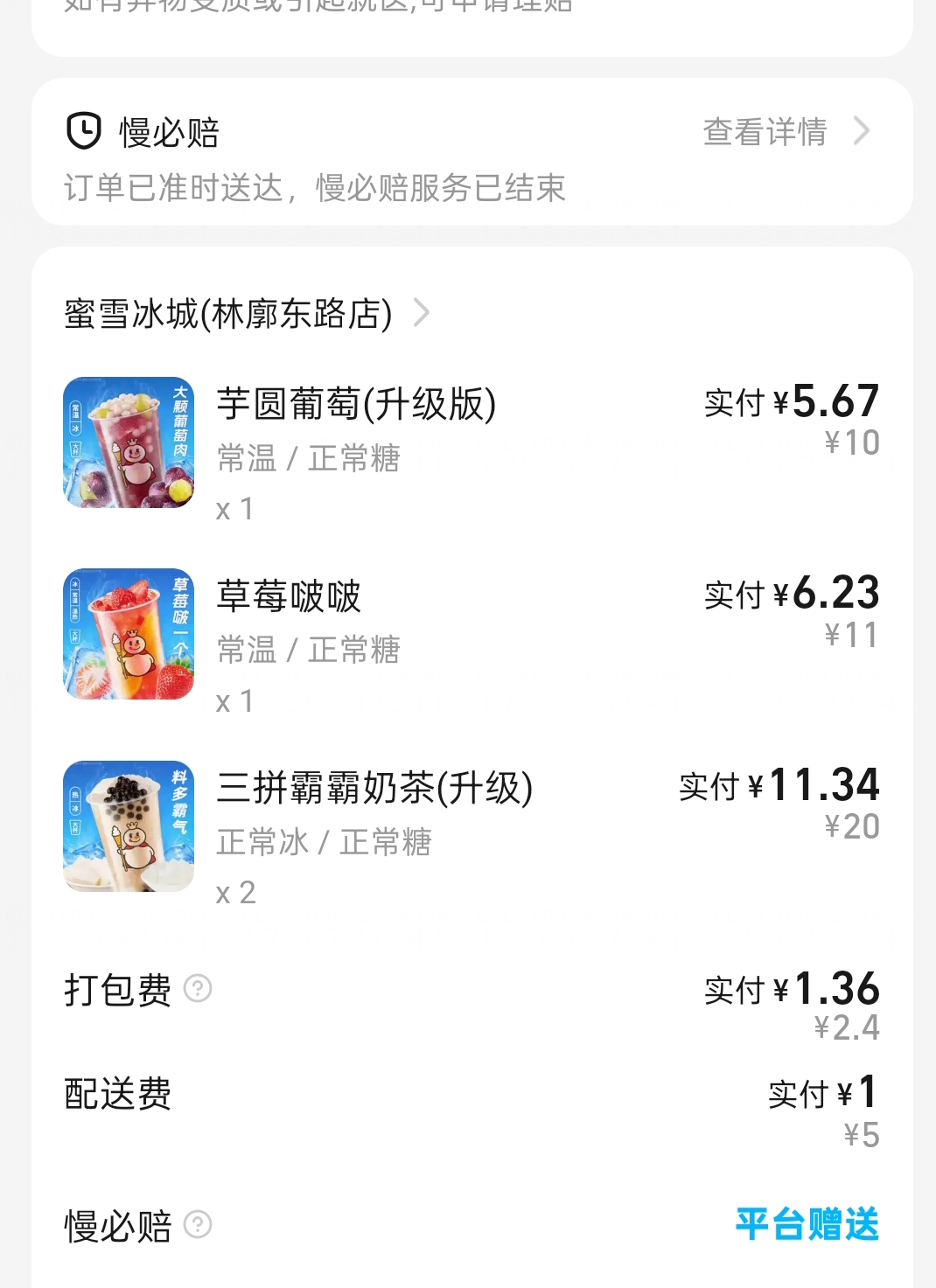Select the 芋圆葡萄(升级版) item name
The height and width of the screenshot is (1288, 936).
pos(356,405)
